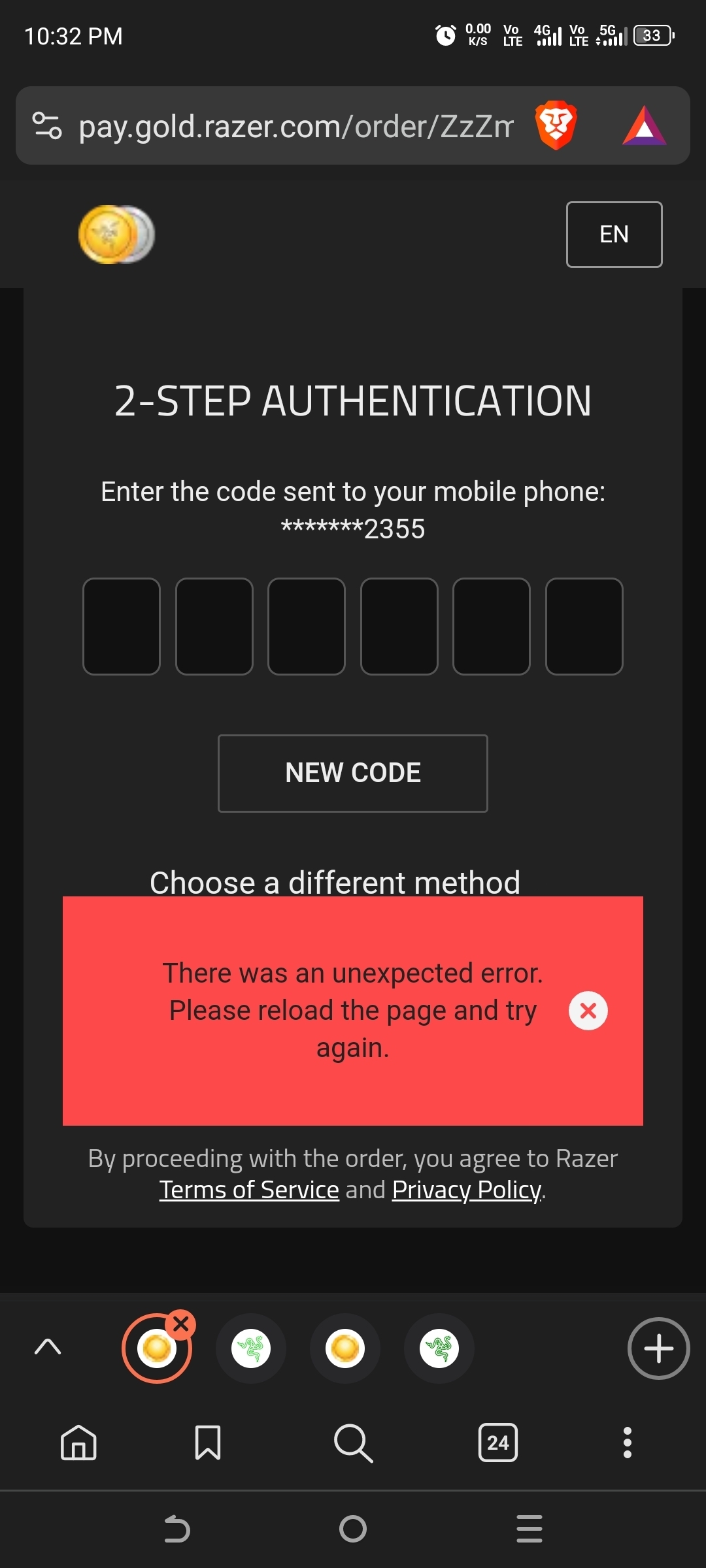The width and height of the screenshot is (706, 1568).
Task: Change language with the EN button
Action: click(x=614, y=235)
